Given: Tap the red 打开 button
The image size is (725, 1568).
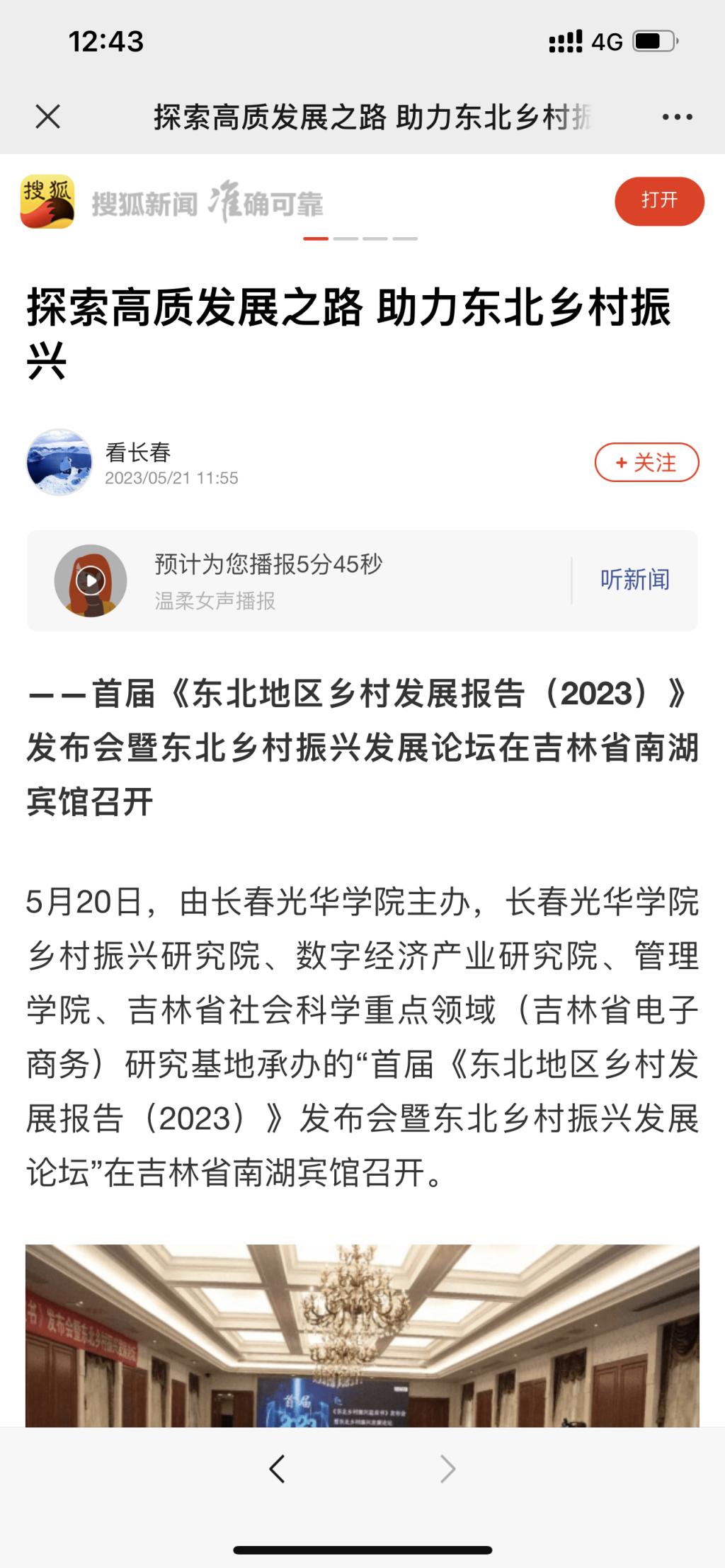Looking at the screenshot, I should 659,201.
